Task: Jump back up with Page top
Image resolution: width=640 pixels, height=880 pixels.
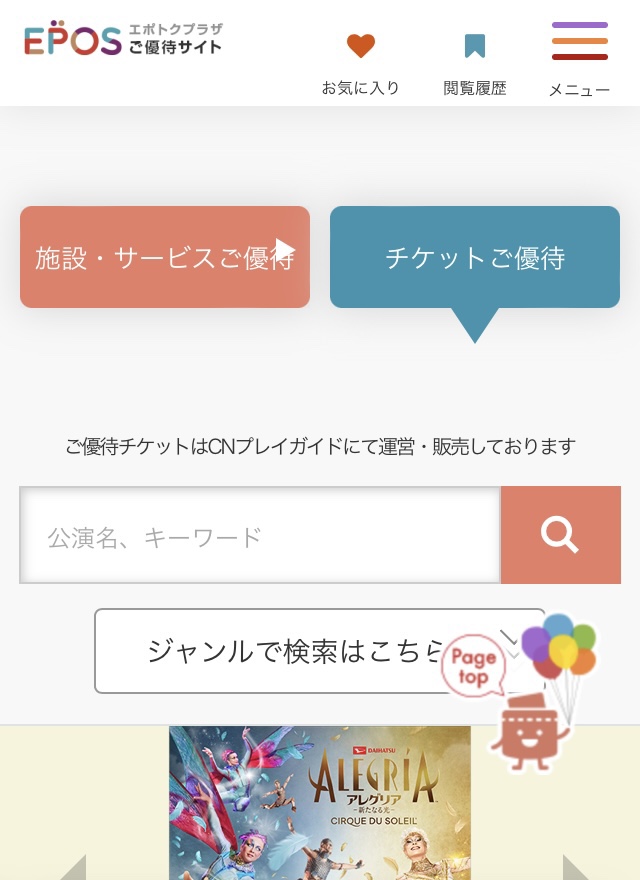Action: click(473, 667)
